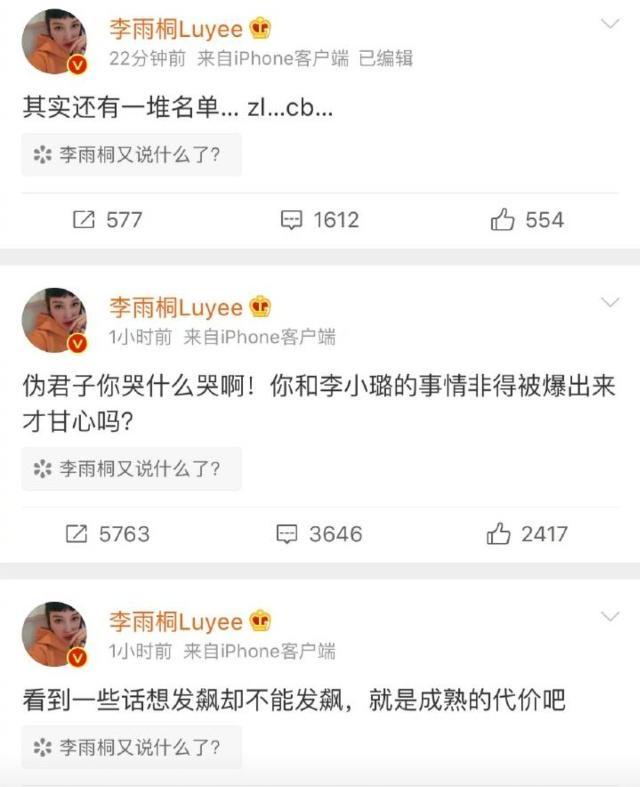640x787 pixels.
Task: Open the avatar on the 成熟的代价 post
Action: coord(54,634)
